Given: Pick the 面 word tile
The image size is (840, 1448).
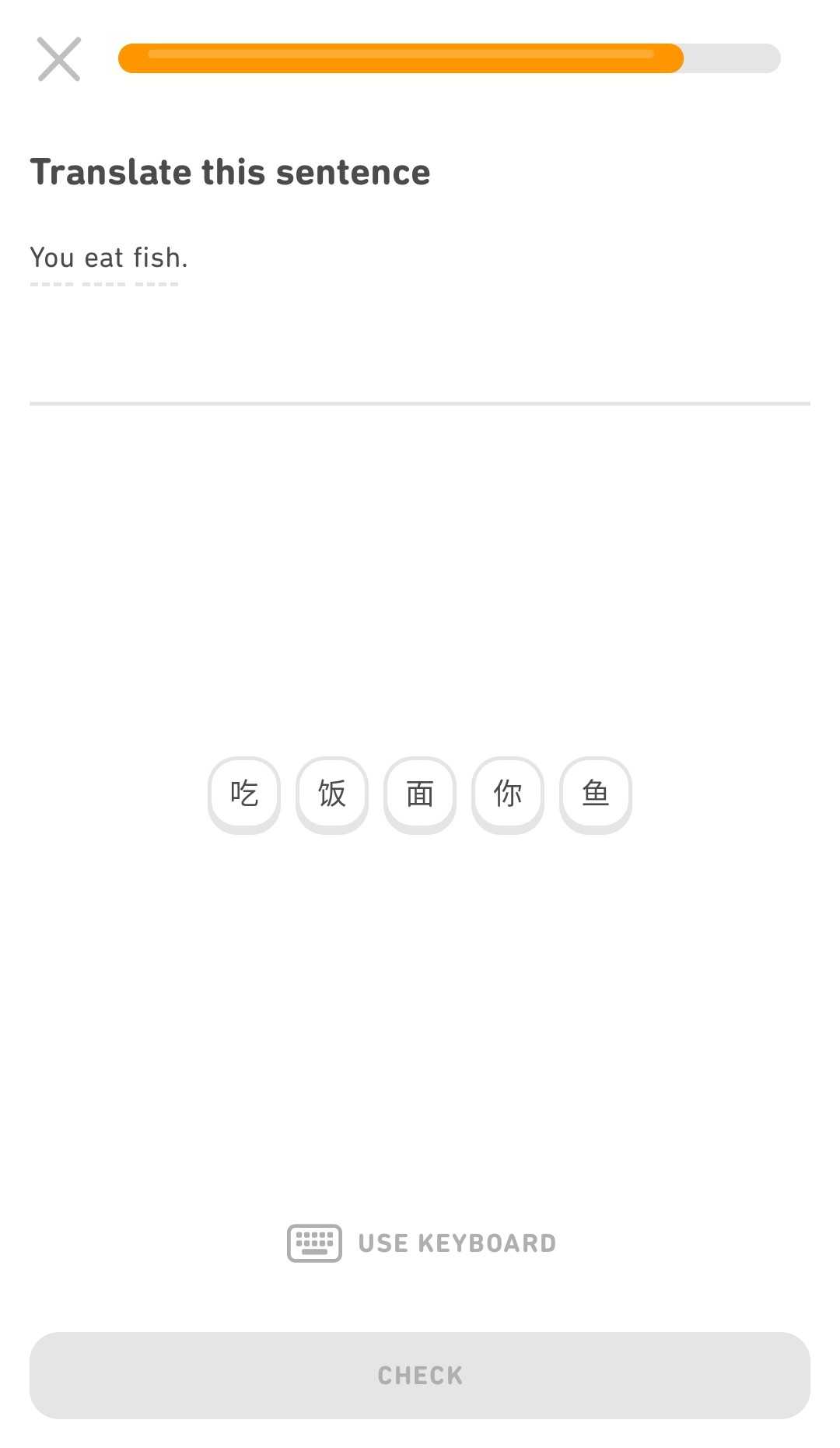Looking at the screenshot, I should pos(420,794).
